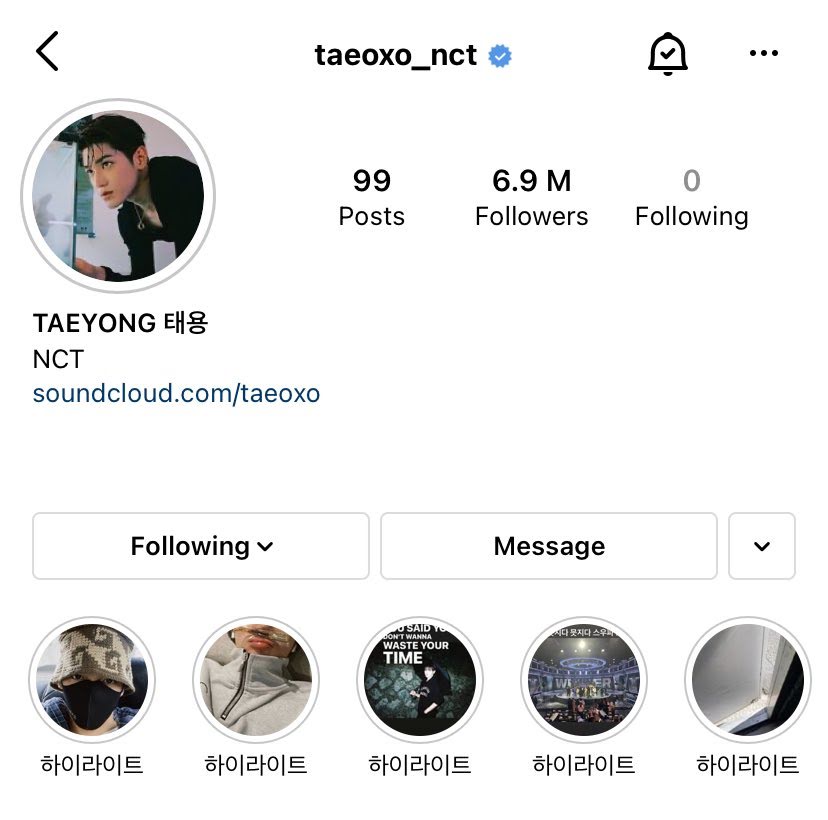
Task: Send a message via Message button
Action: 548,546
